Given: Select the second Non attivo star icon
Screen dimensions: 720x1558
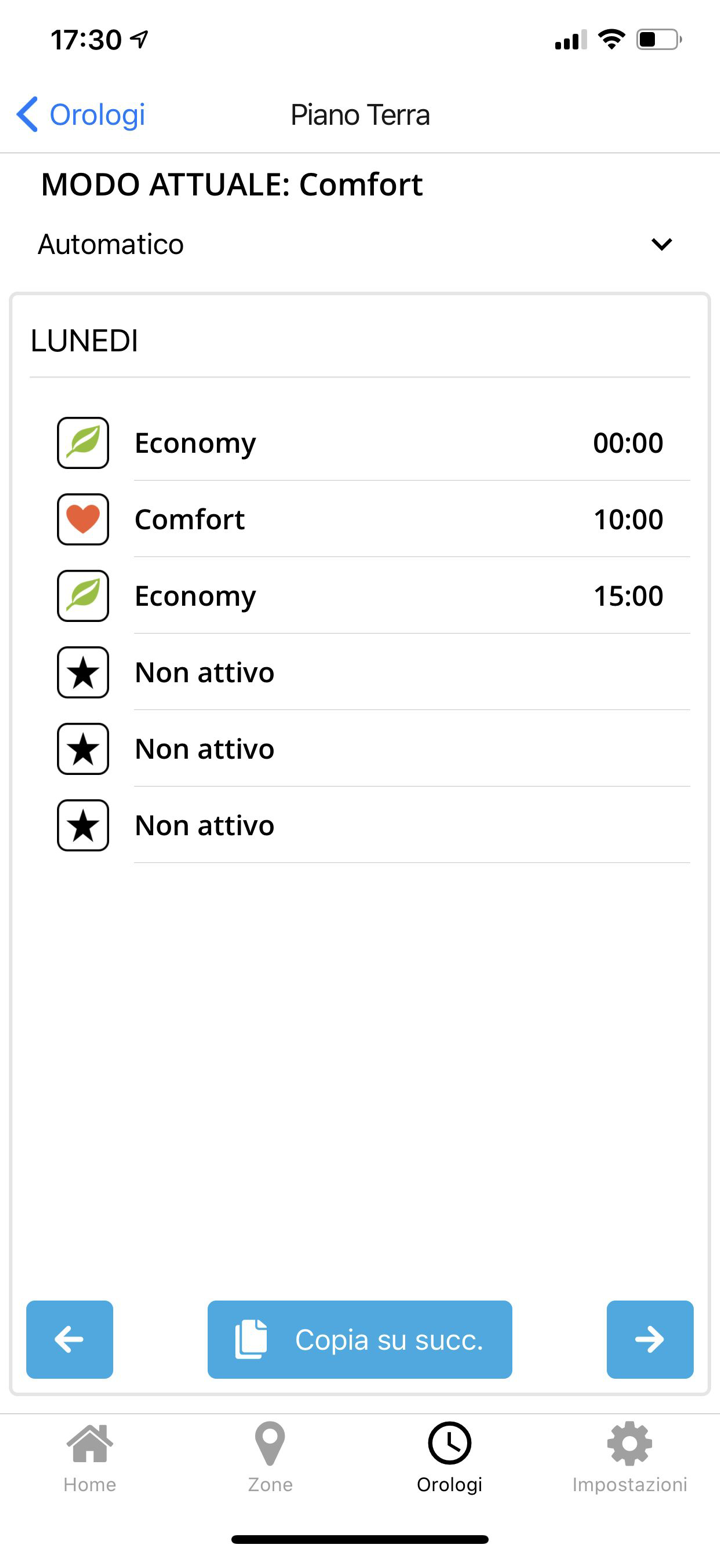Looking at the screenshot, I should coord(82,748).
